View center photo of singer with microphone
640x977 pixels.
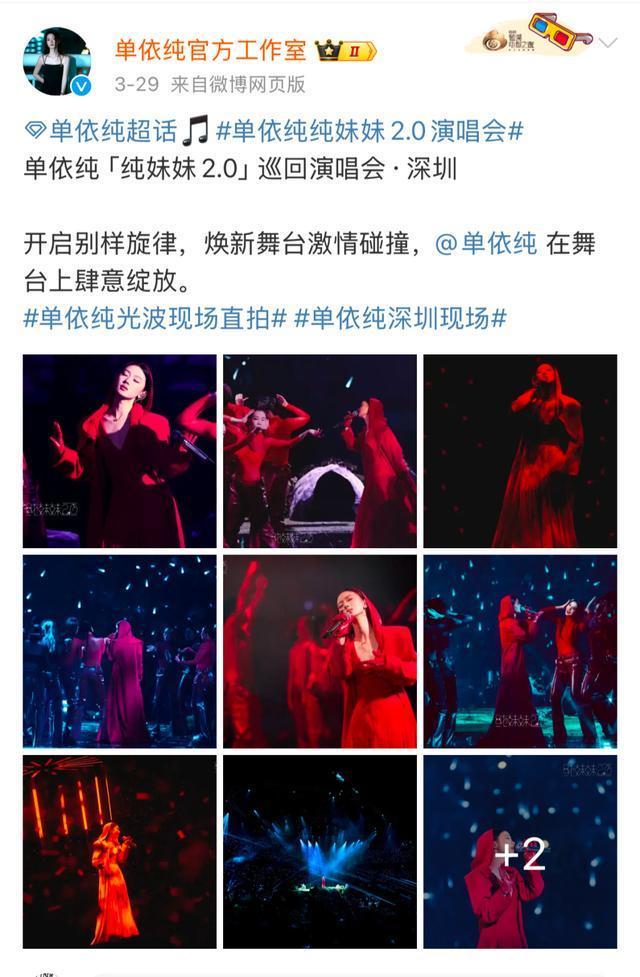coord(319,651)
